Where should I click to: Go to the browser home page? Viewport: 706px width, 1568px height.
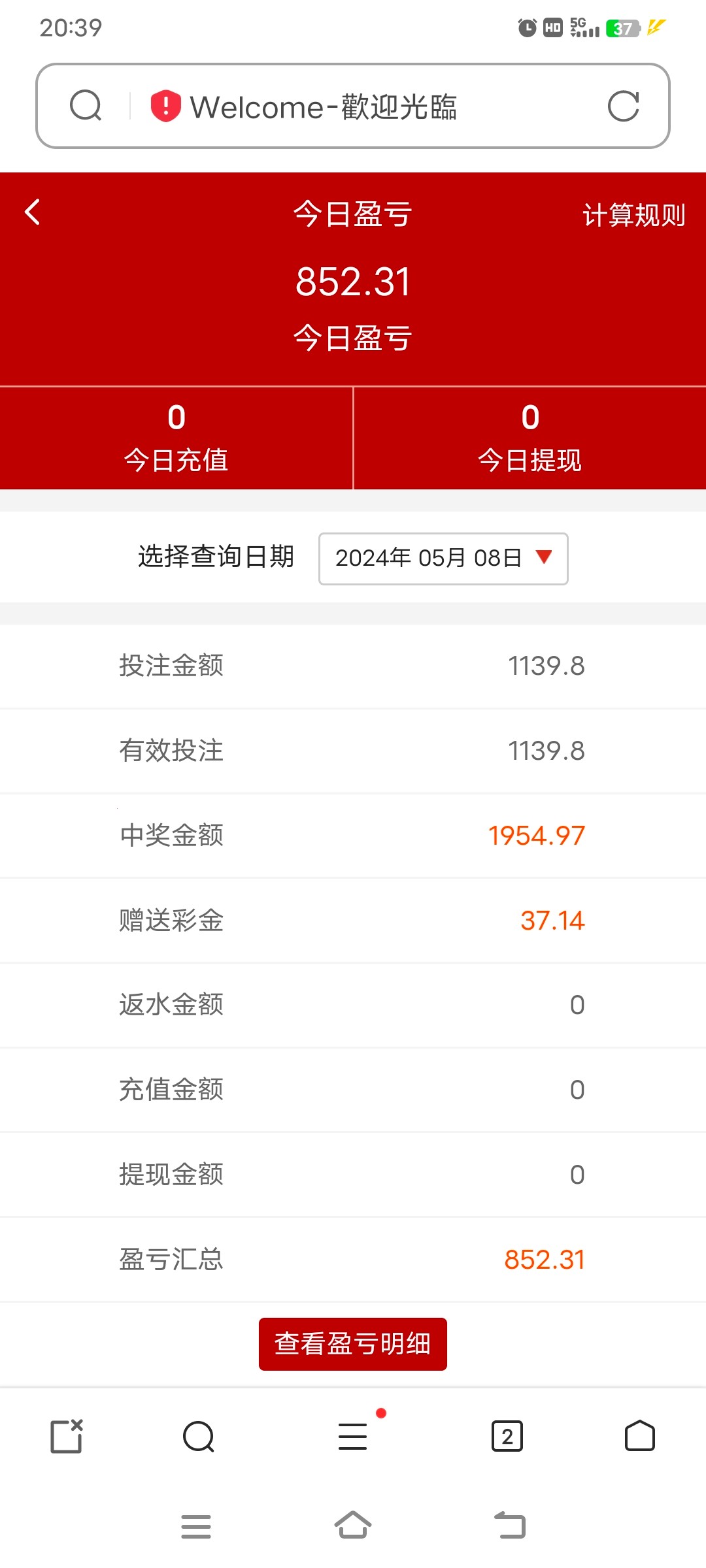click(x=639, y=1437)
